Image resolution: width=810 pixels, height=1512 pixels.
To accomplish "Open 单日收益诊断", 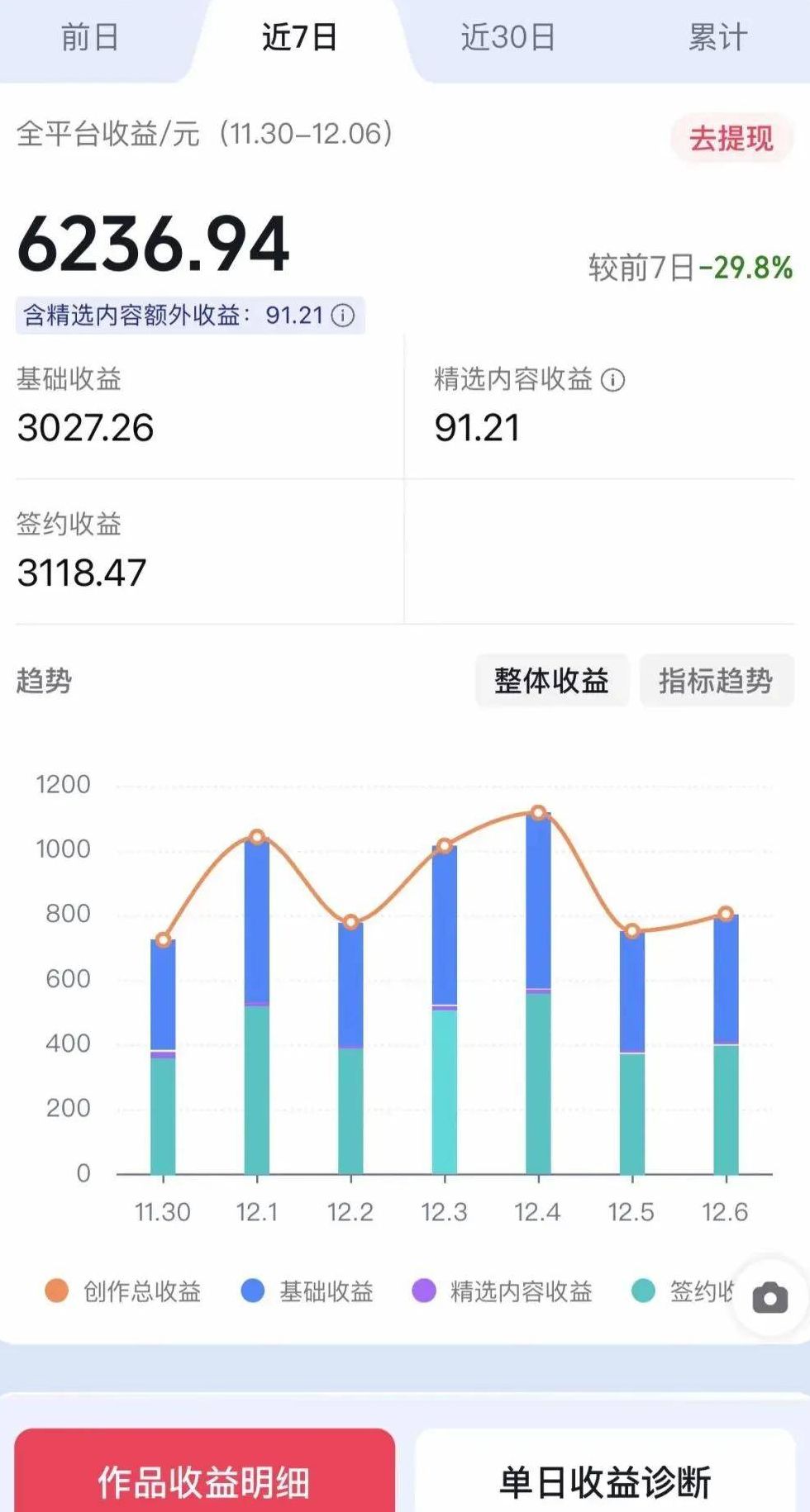I will (604, 1481).
